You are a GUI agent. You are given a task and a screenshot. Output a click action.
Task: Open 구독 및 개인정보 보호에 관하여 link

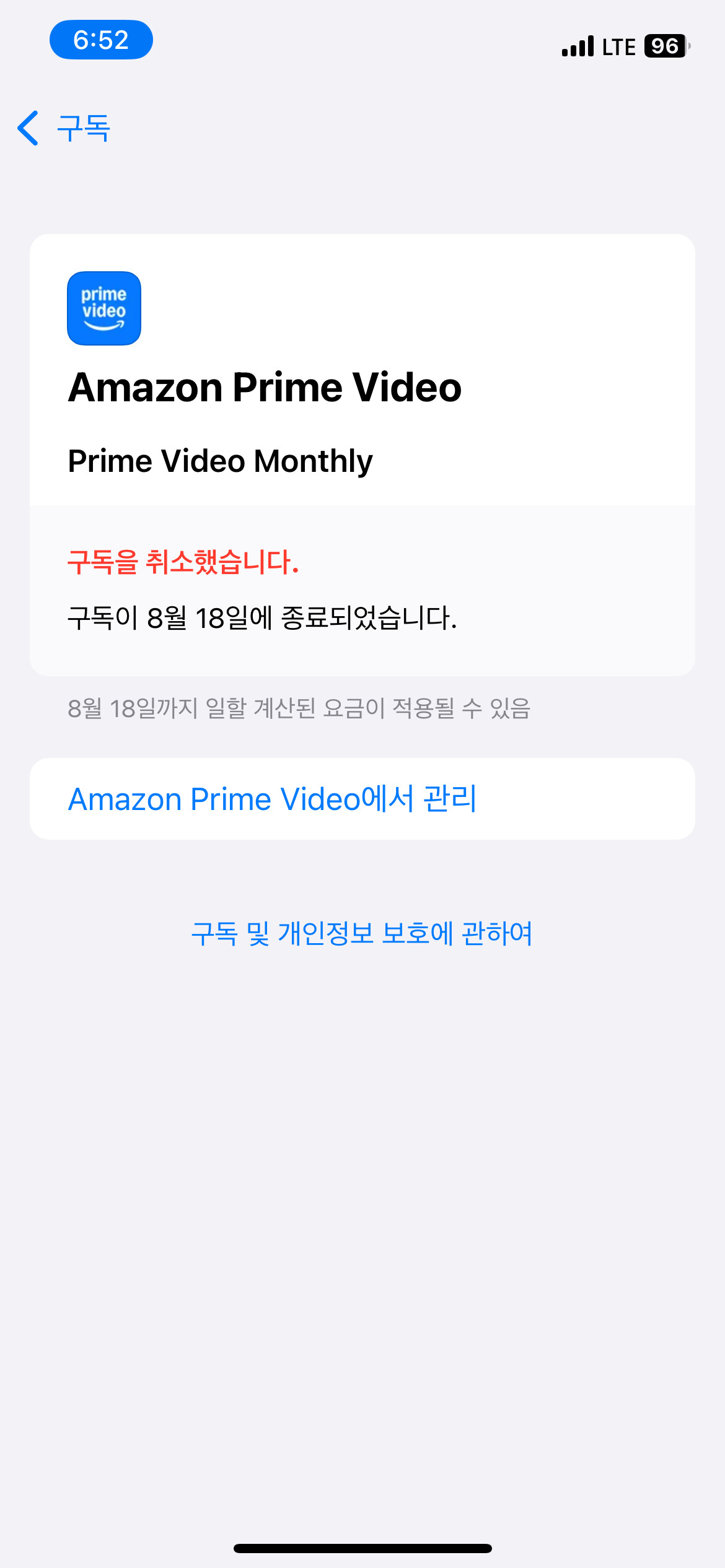click(362, 933)
